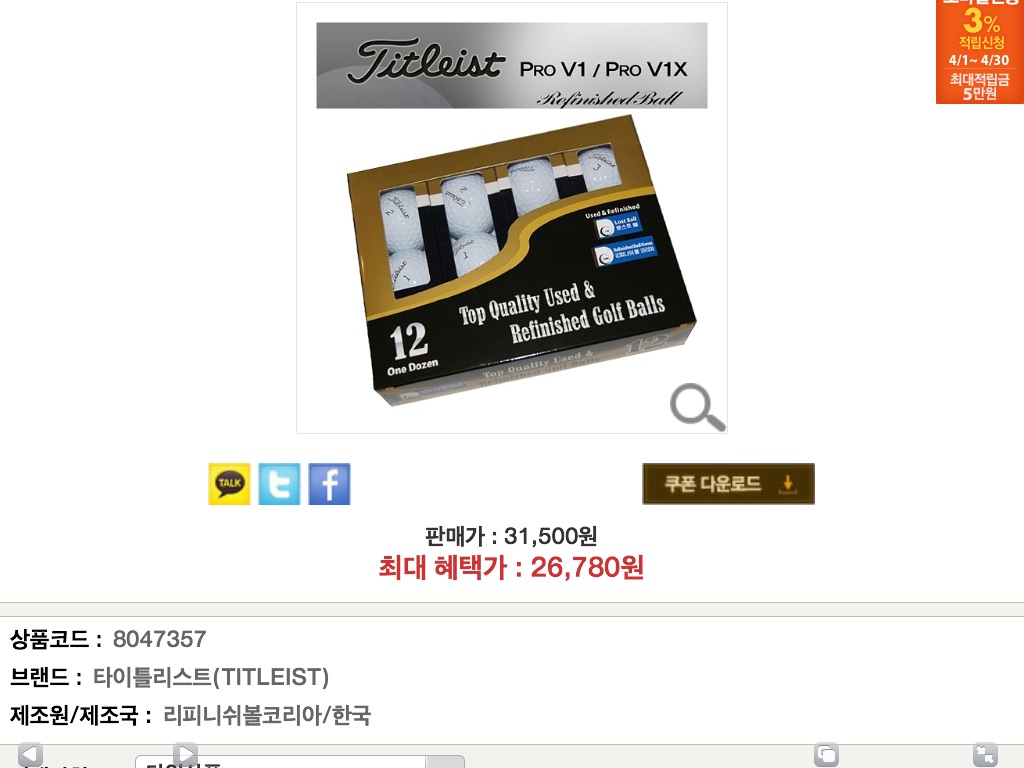Share product on Twitter
Screen dimensions: 1024x768
click(279, 484)
